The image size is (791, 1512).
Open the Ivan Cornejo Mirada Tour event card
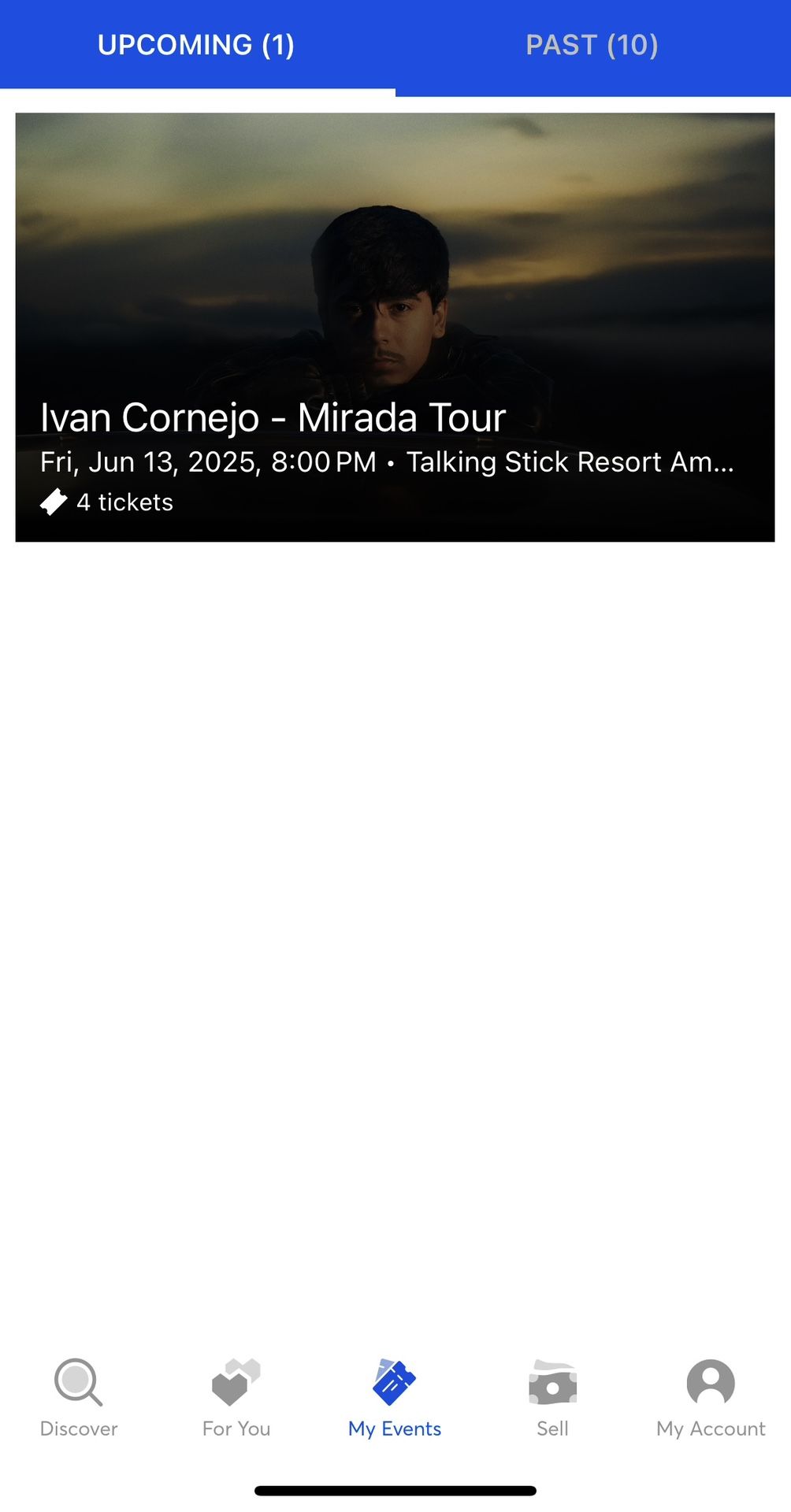[x=395, y=327]
